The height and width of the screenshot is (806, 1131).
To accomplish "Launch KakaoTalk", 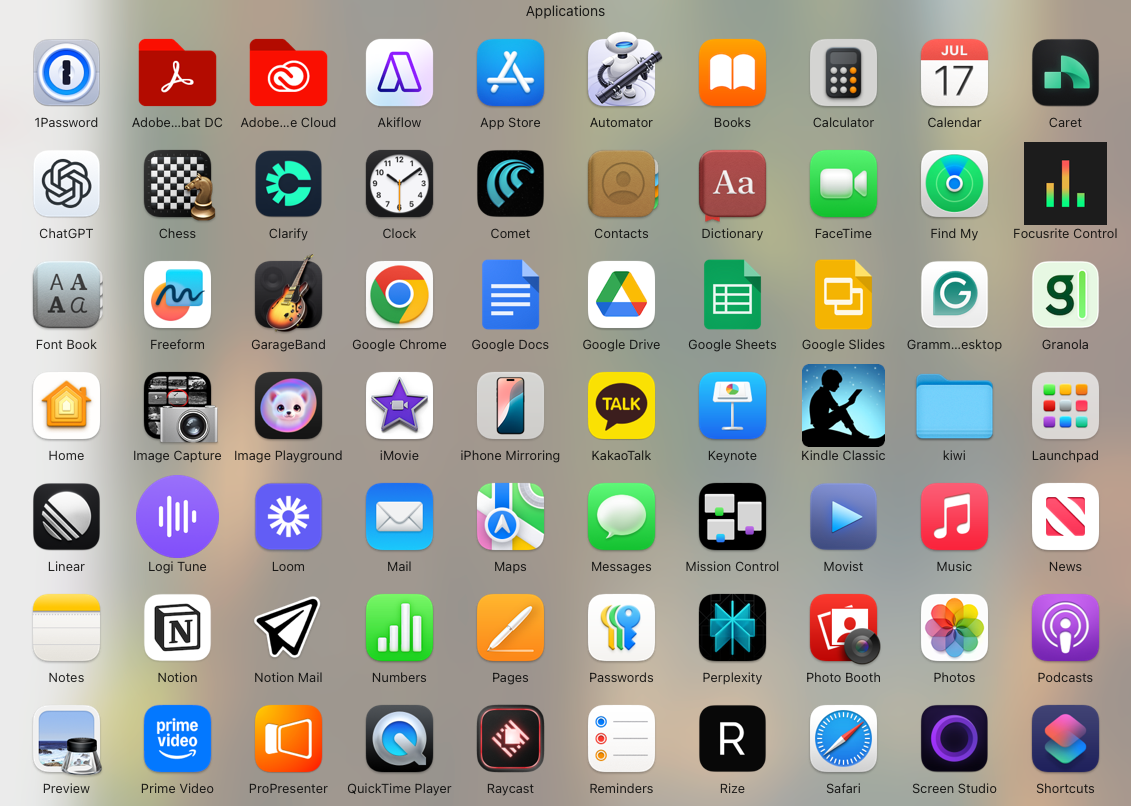I will 621,406.
